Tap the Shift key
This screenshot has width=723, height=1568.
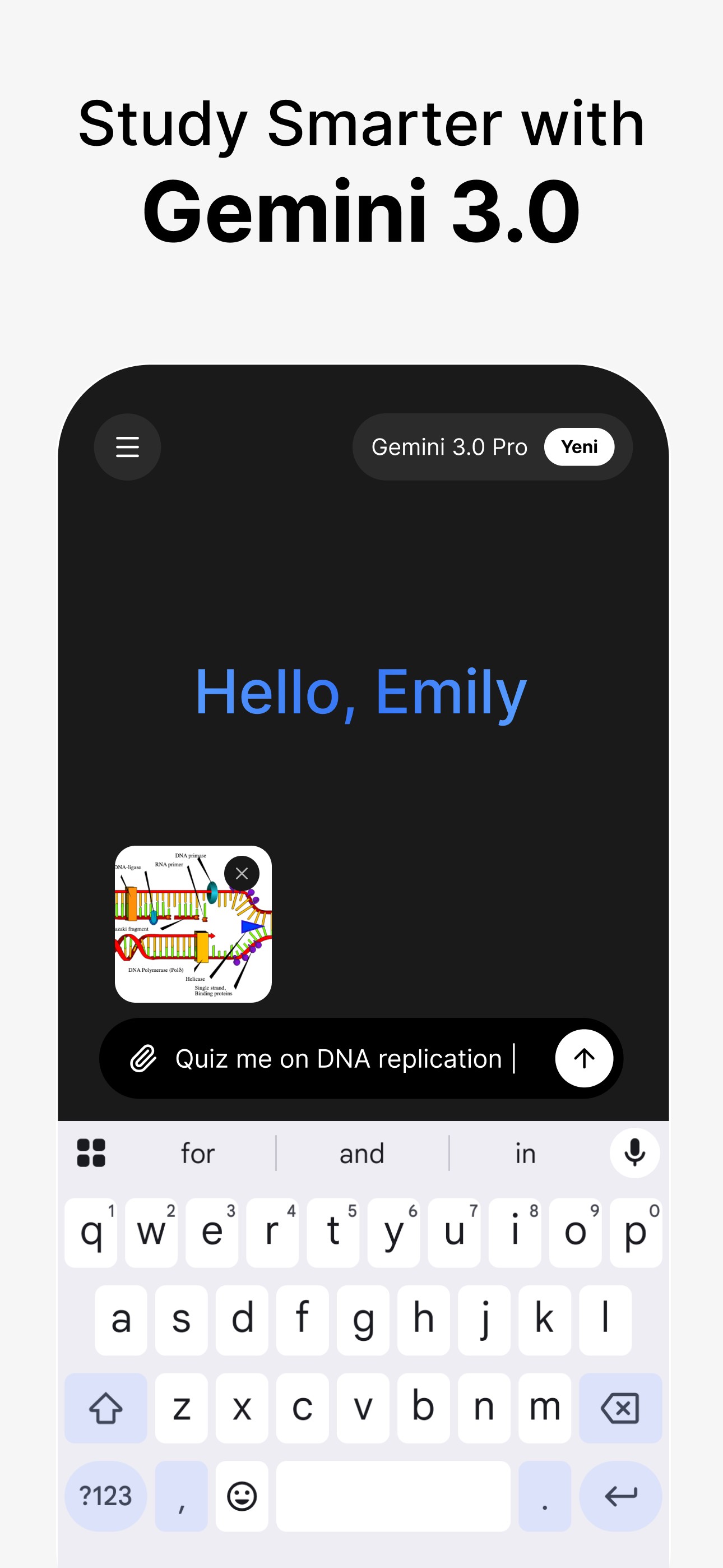[105, 1407]
